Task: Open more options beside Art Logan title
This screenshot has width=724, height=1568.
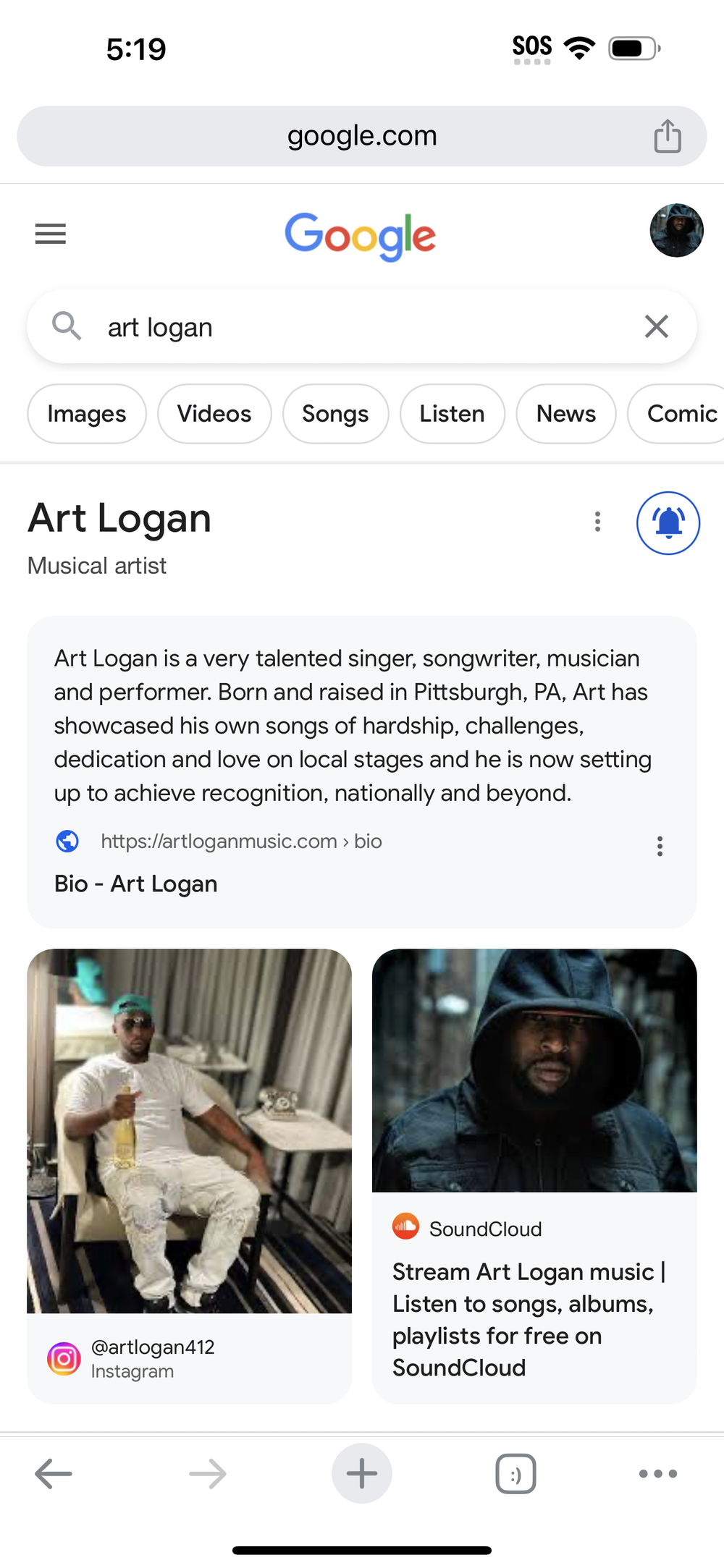Action: coord(597,522)
